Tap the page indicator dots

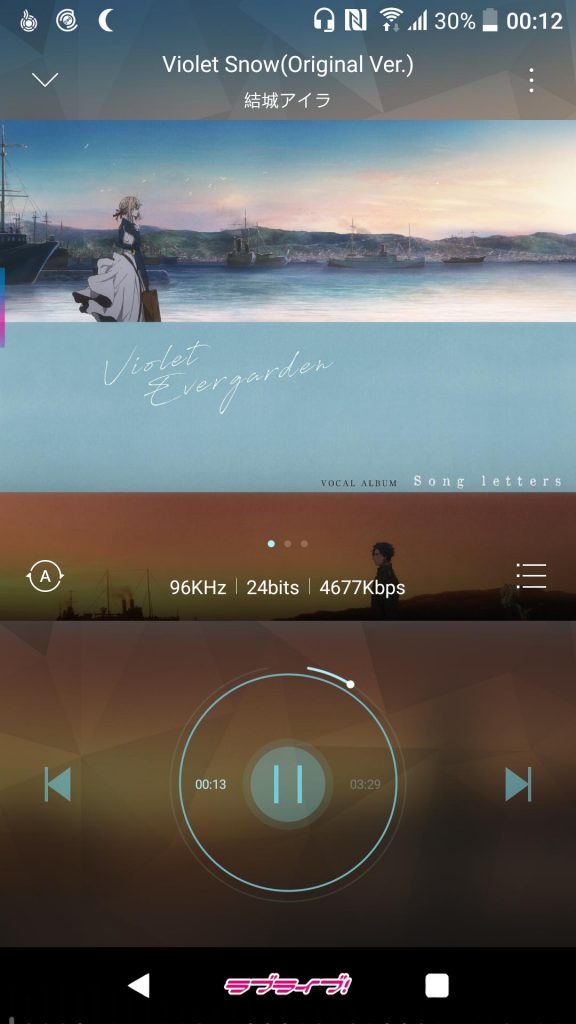click(288, 543)
